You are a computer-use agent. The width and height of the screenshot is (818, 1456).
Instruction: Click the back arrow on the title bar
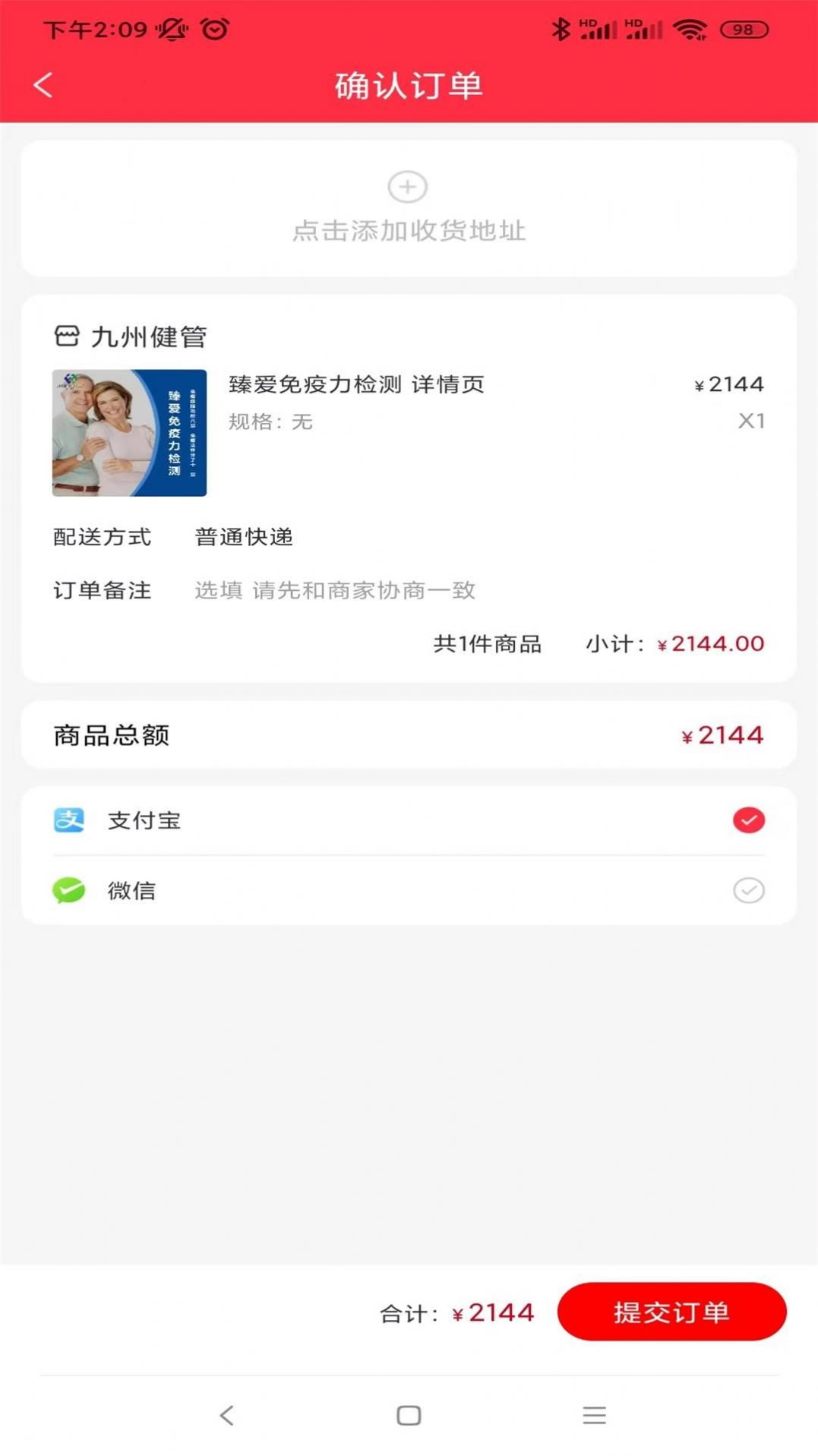click(43, 86)
